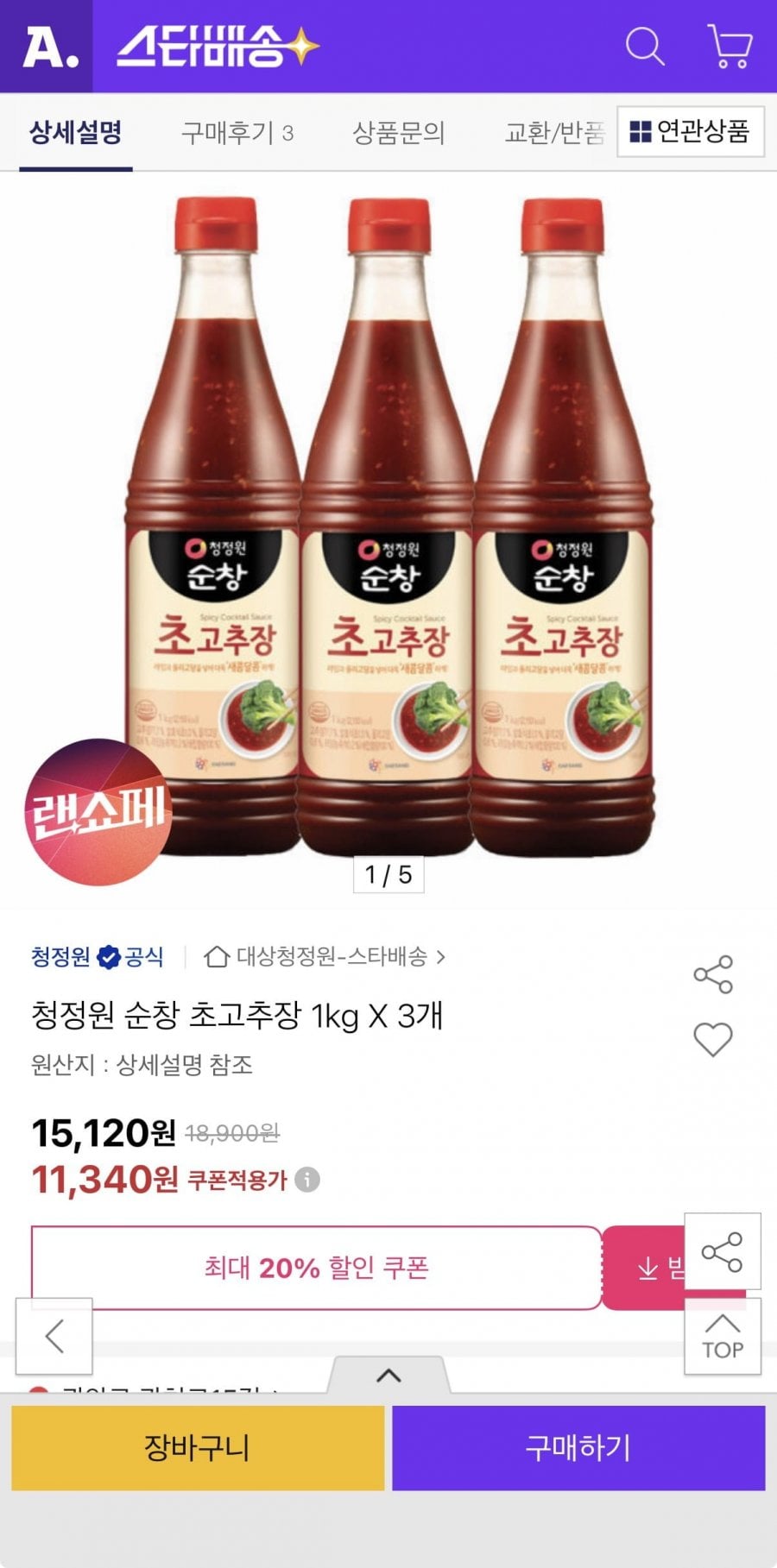Add the product to wishlist with heart
777x1568 pixels.
tap(713, 1039)
